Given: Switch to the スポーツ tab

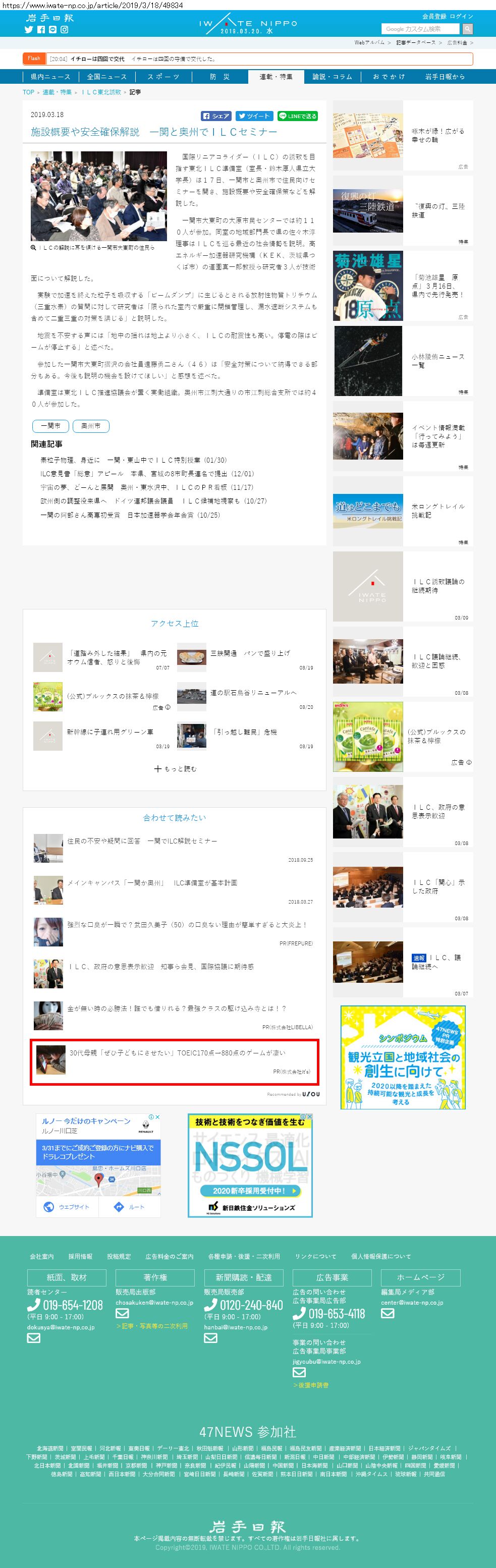Looking at the screenshot, I should 163,77.
